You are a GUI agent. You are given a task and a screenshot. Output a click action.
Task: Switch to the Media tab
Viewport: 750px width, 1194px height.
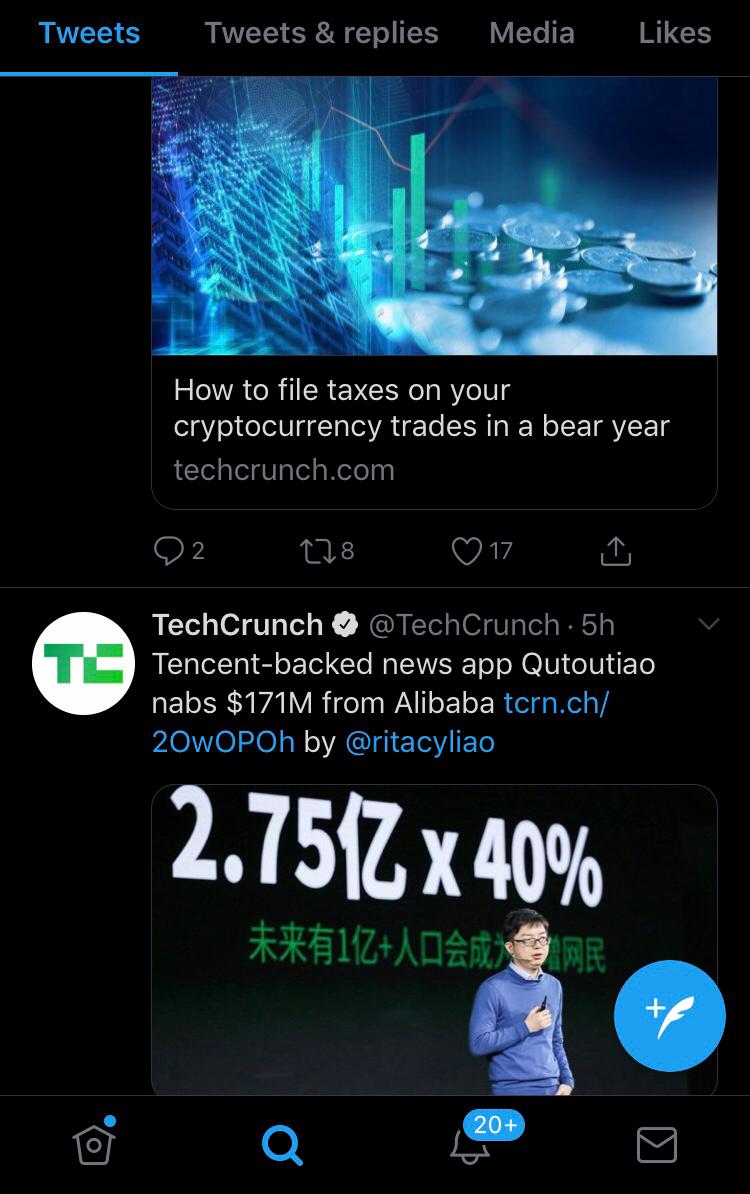tap(531, 33)
